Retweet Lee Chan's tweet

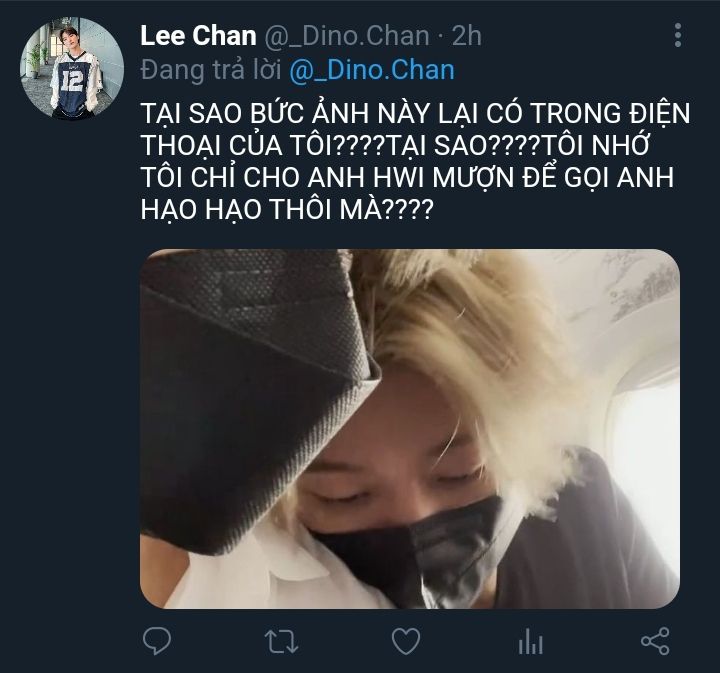[279, 641]
